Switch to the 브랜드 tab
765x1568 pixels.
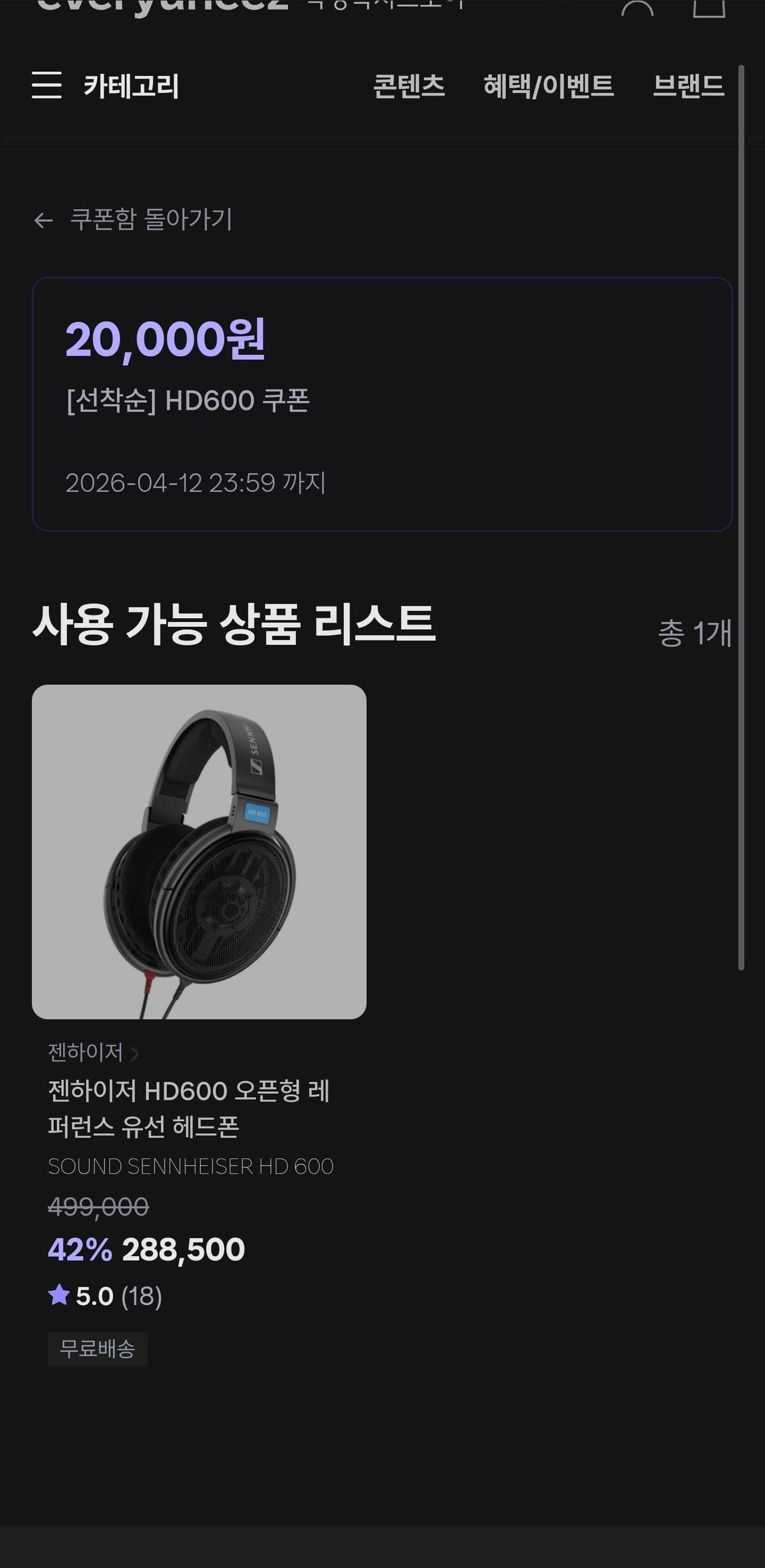(x=688, y=86)
